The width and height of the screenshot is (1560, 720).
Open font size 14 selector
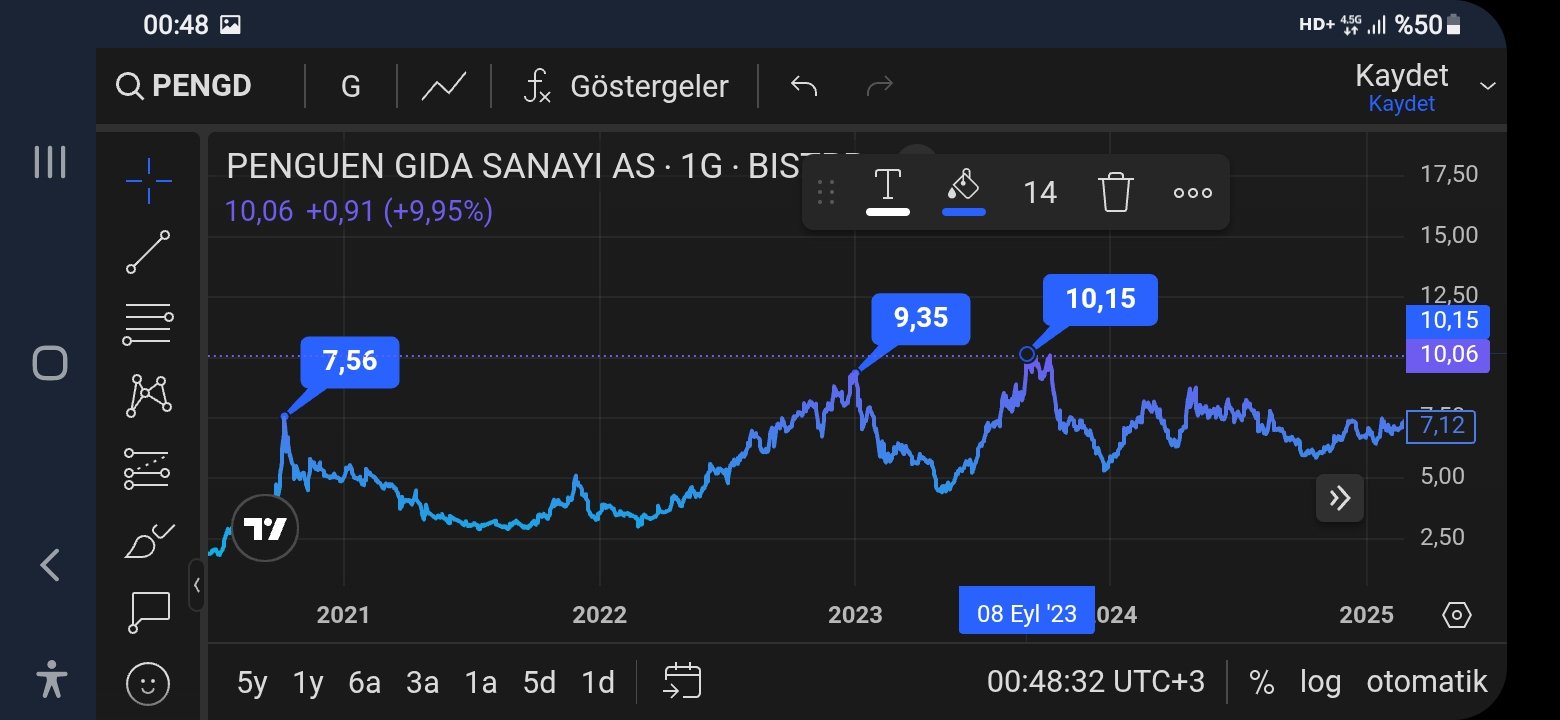click(x=1040, y=192)
